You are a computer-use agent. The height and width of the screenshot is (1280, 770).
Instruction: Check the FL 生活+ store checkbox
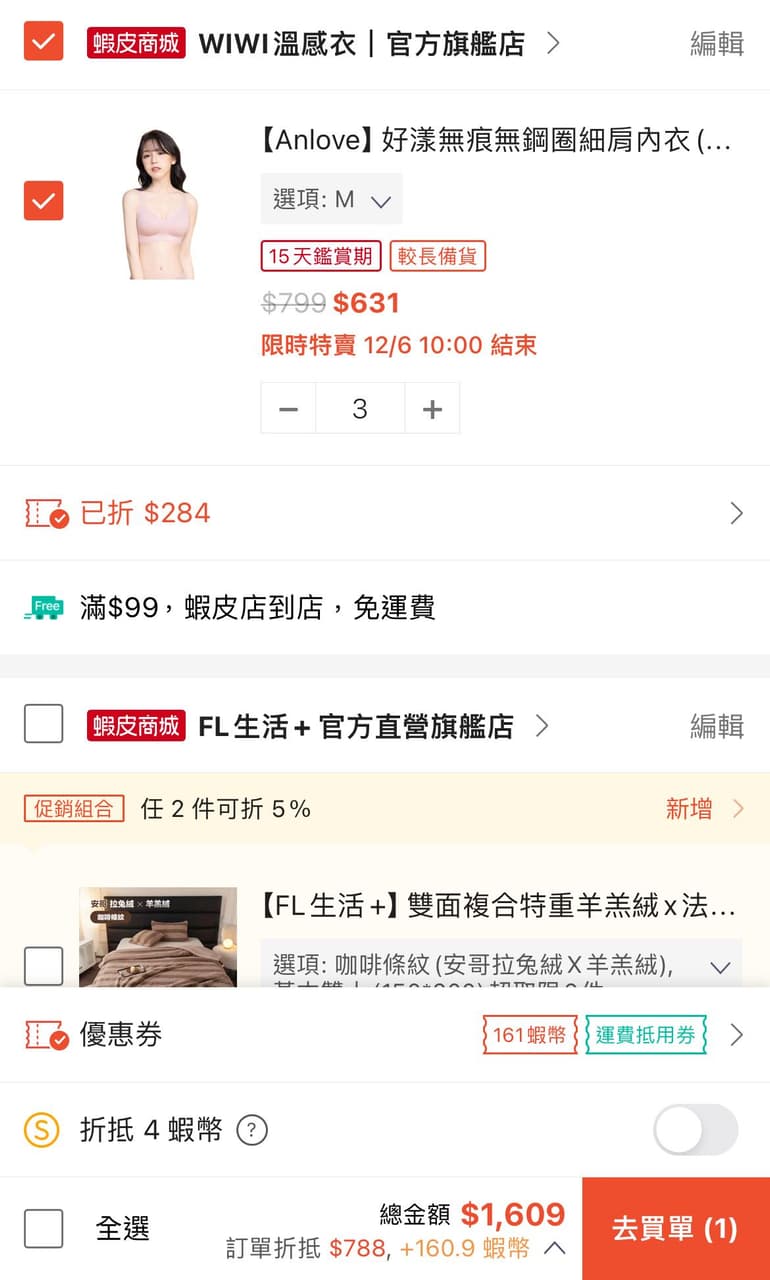pos(43,724)
